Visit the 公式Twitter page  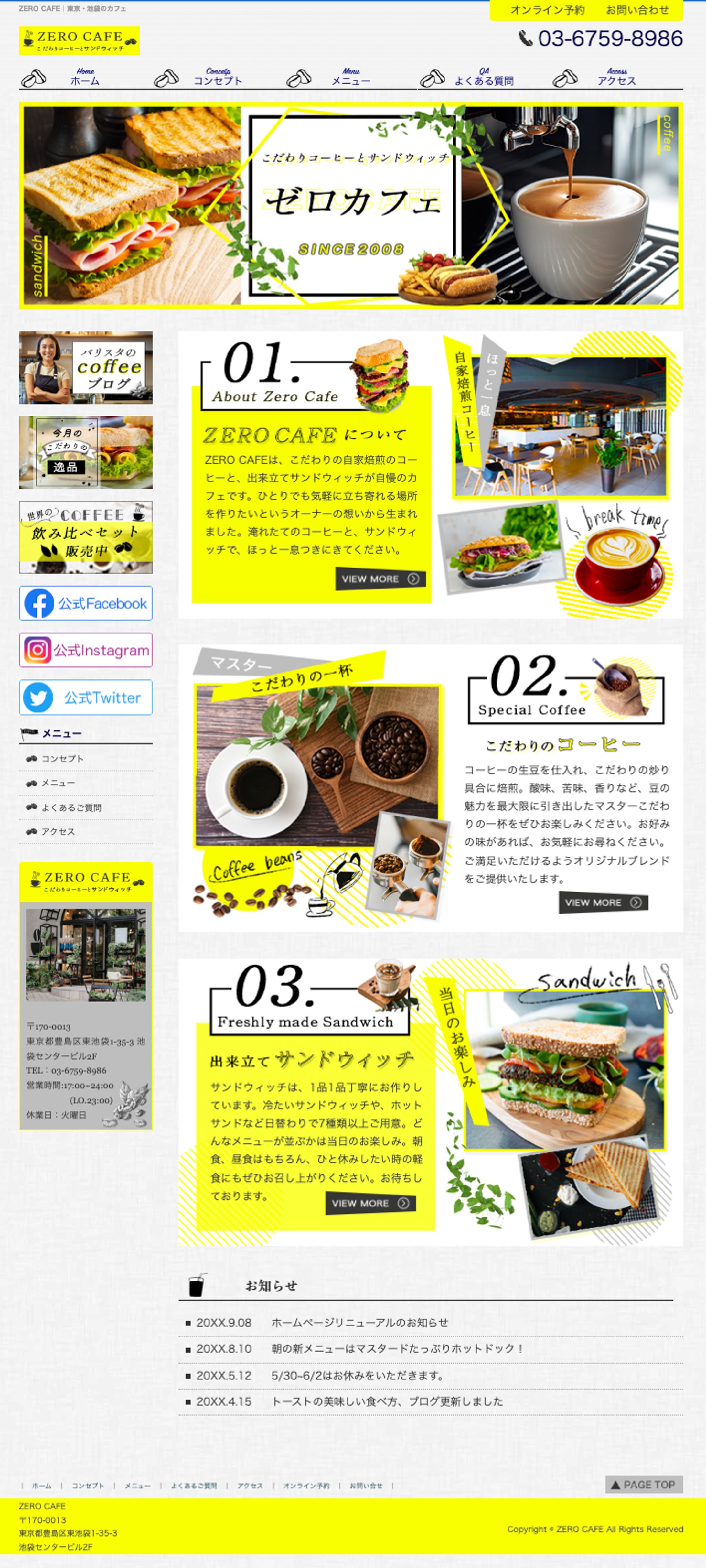86,697
